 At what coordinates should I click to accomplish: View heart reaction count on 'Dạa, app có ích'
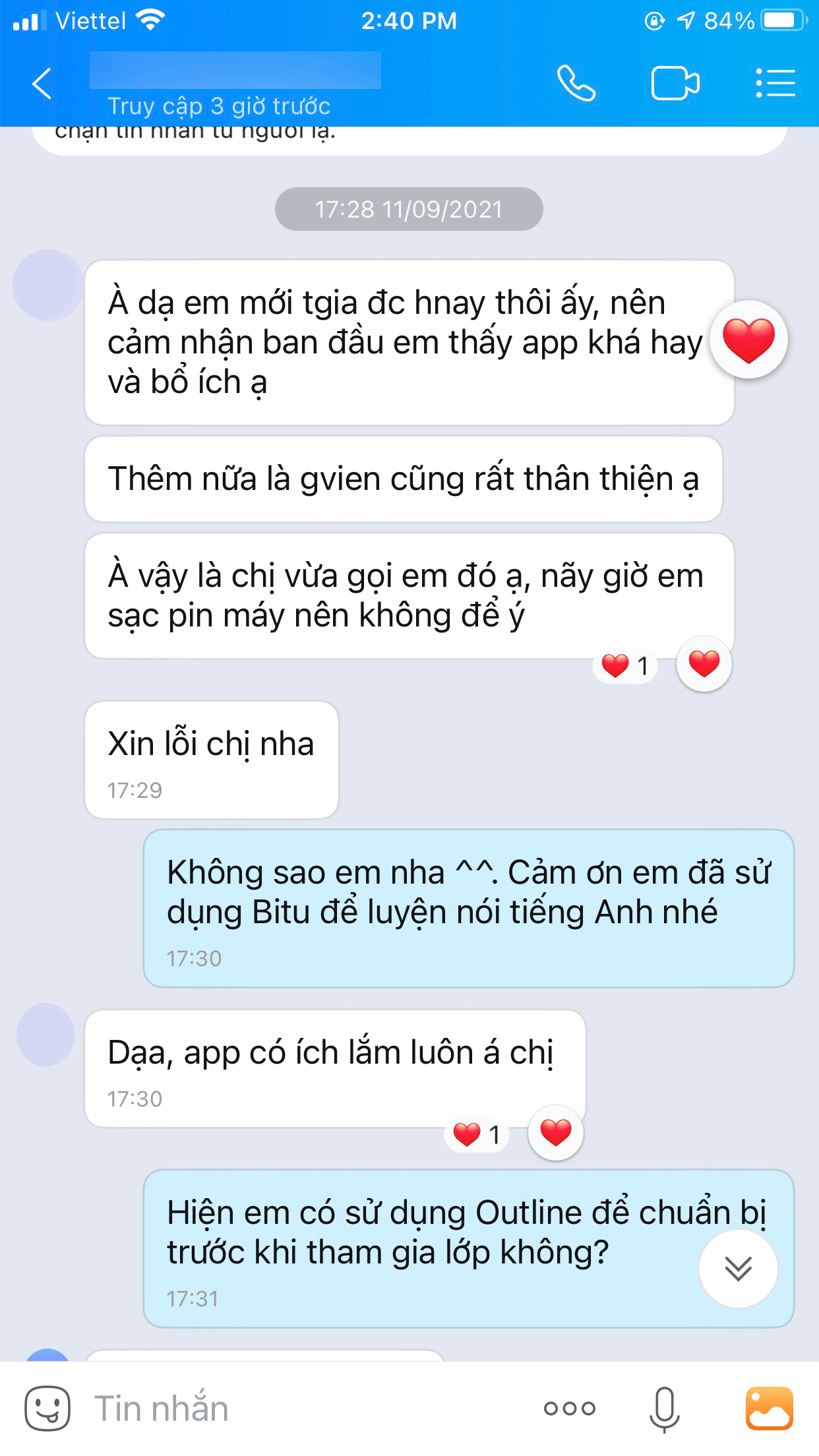tap(477, 1135)
